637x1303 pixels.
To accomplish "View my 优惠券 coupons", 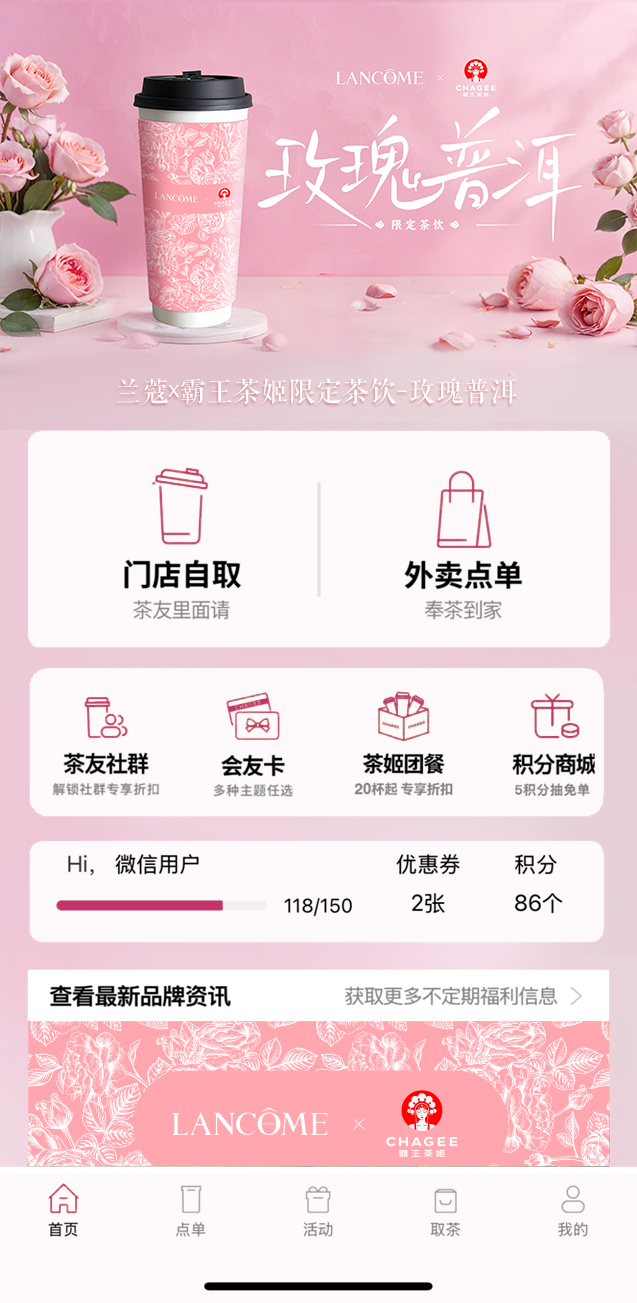I will (x=428, y=884).
